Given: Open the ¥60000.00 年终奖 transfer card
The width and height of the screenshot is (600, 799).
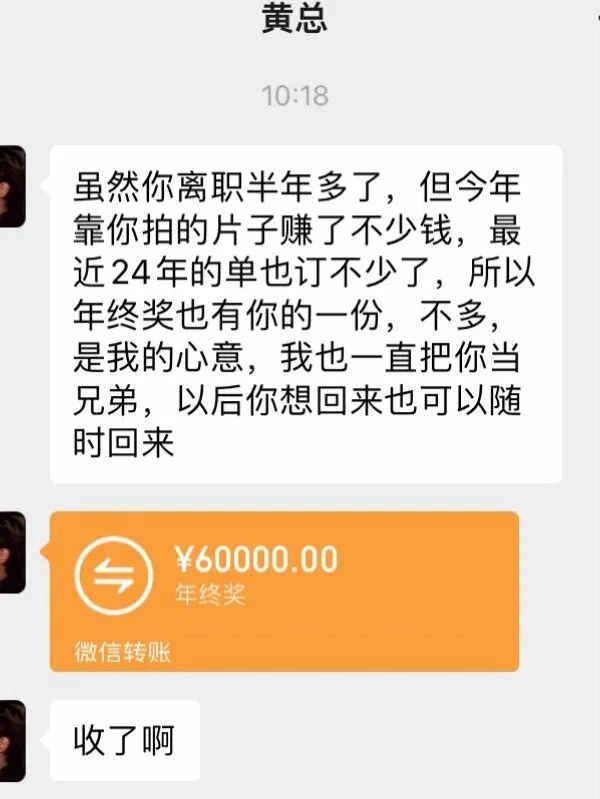Looking at the screenshot, I should [x=284, y=590].
